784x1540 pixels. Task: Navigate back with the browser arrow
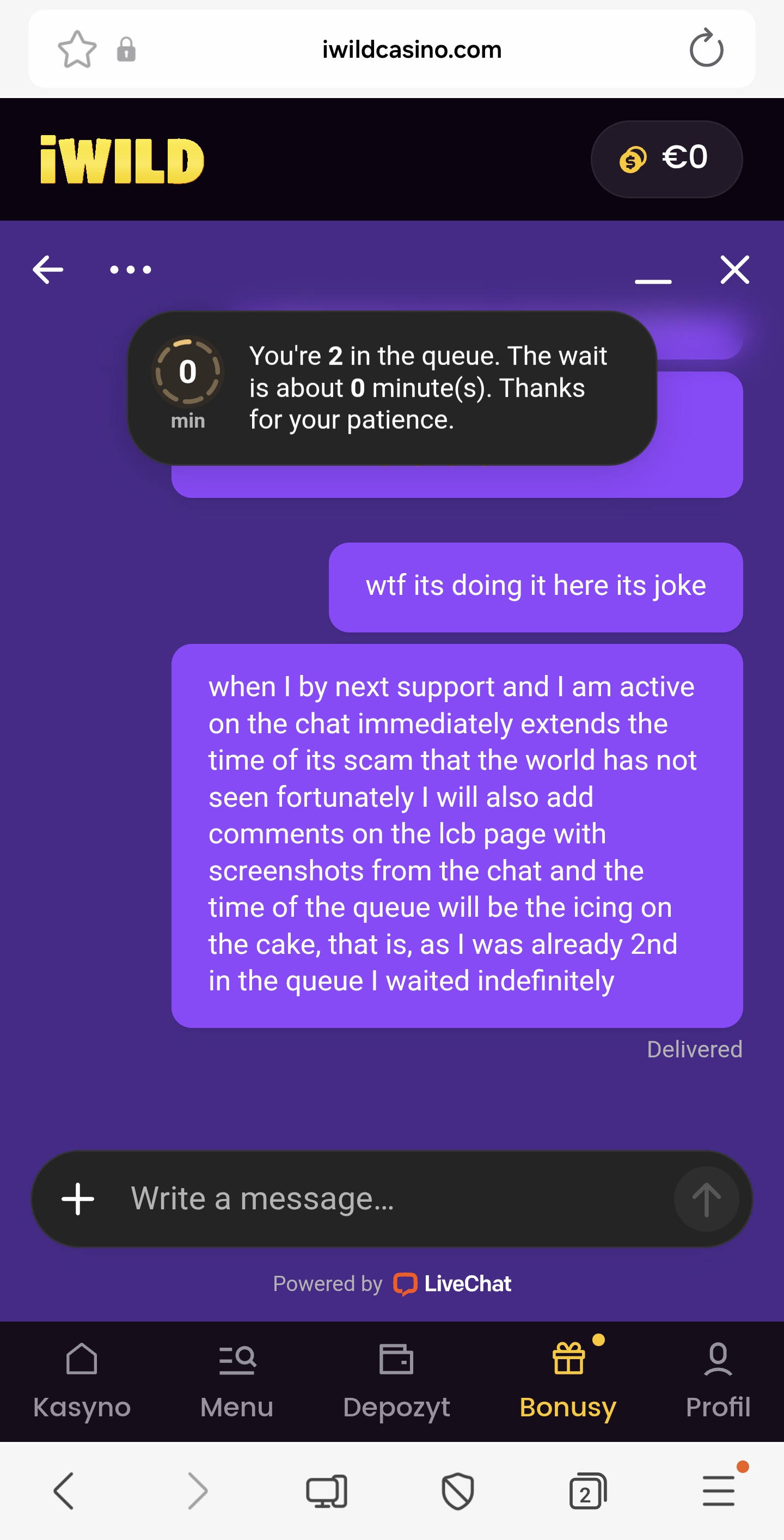pos(64,1491)
